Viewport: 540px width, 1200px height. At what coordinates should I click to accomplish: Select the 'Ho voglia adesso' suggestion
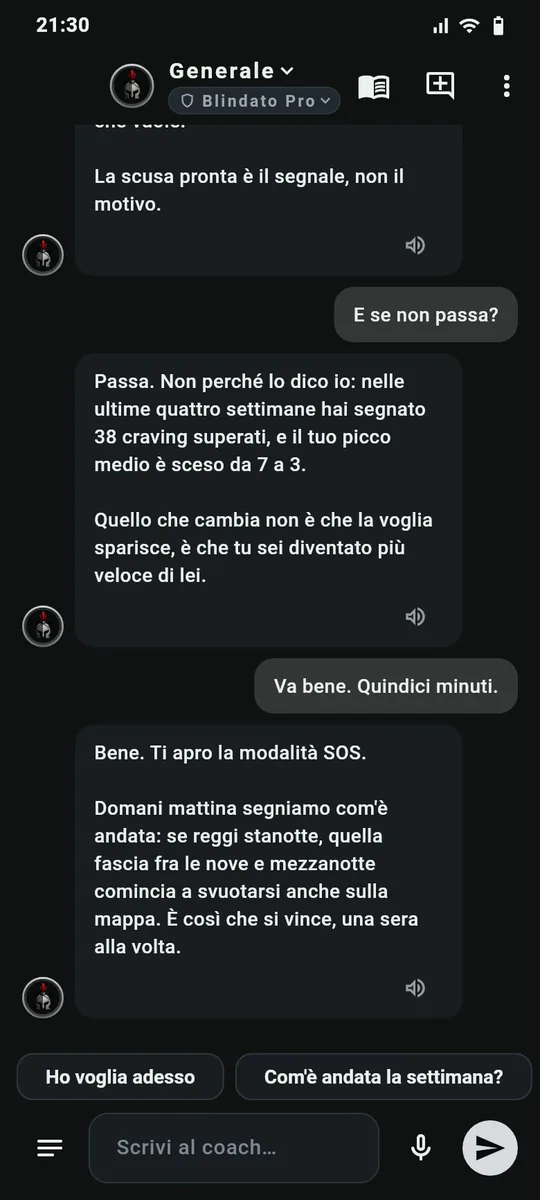[120, 1077]
